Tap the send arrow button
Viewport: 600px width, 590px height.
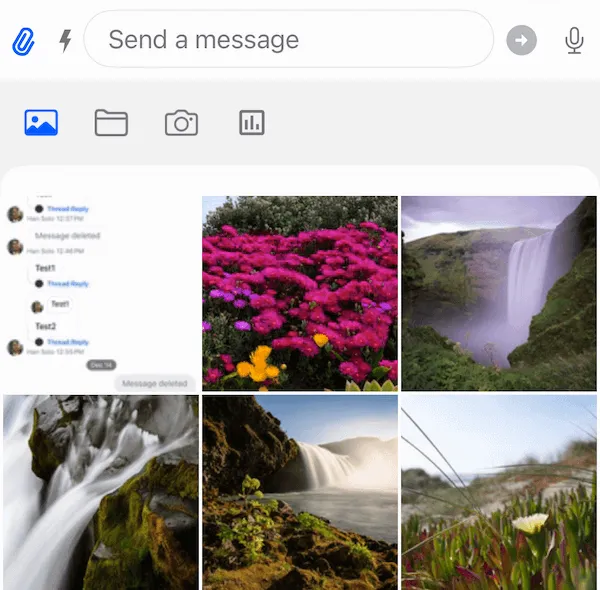point(521,40)
